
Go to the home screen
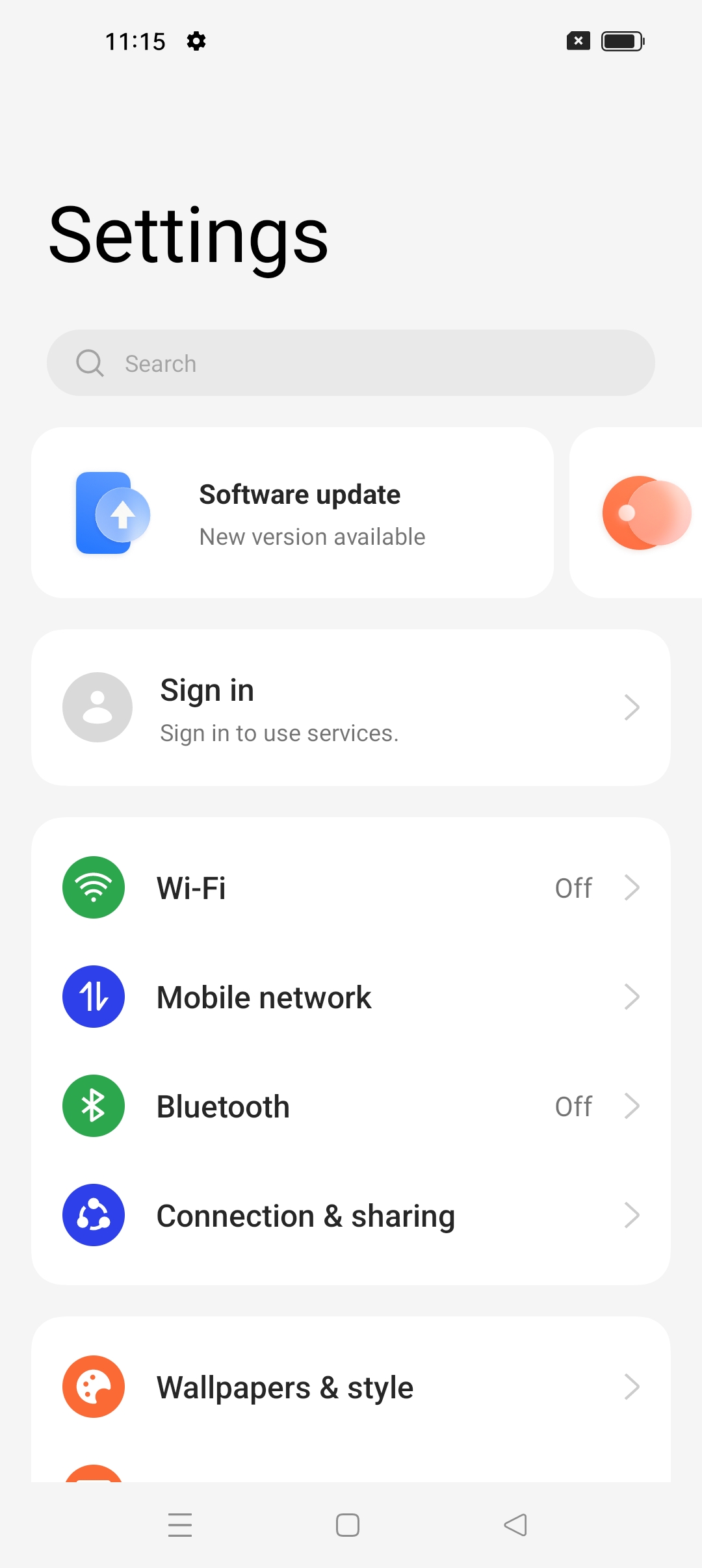[x=348, y=1525]
